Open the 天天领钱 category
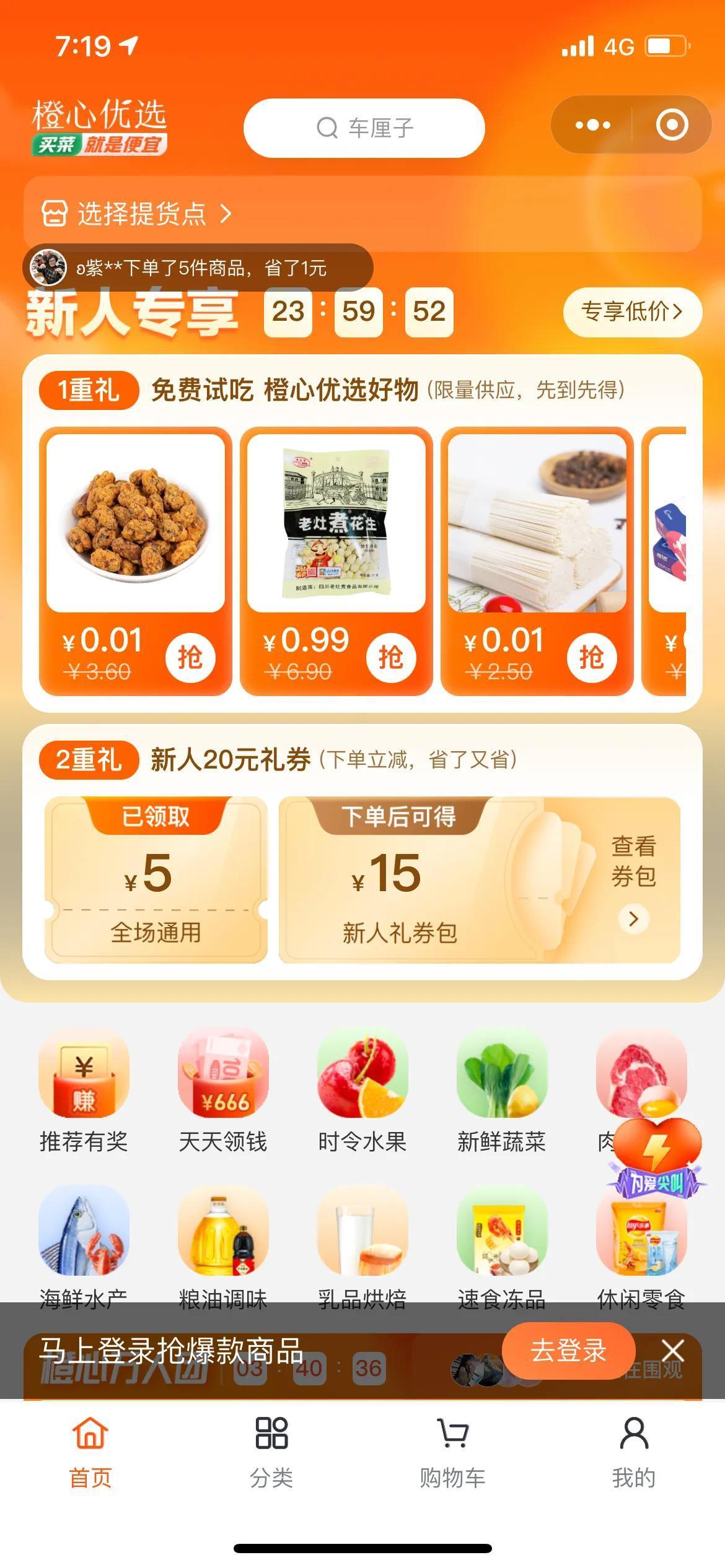725x1568 pixels. point(223,1091)
